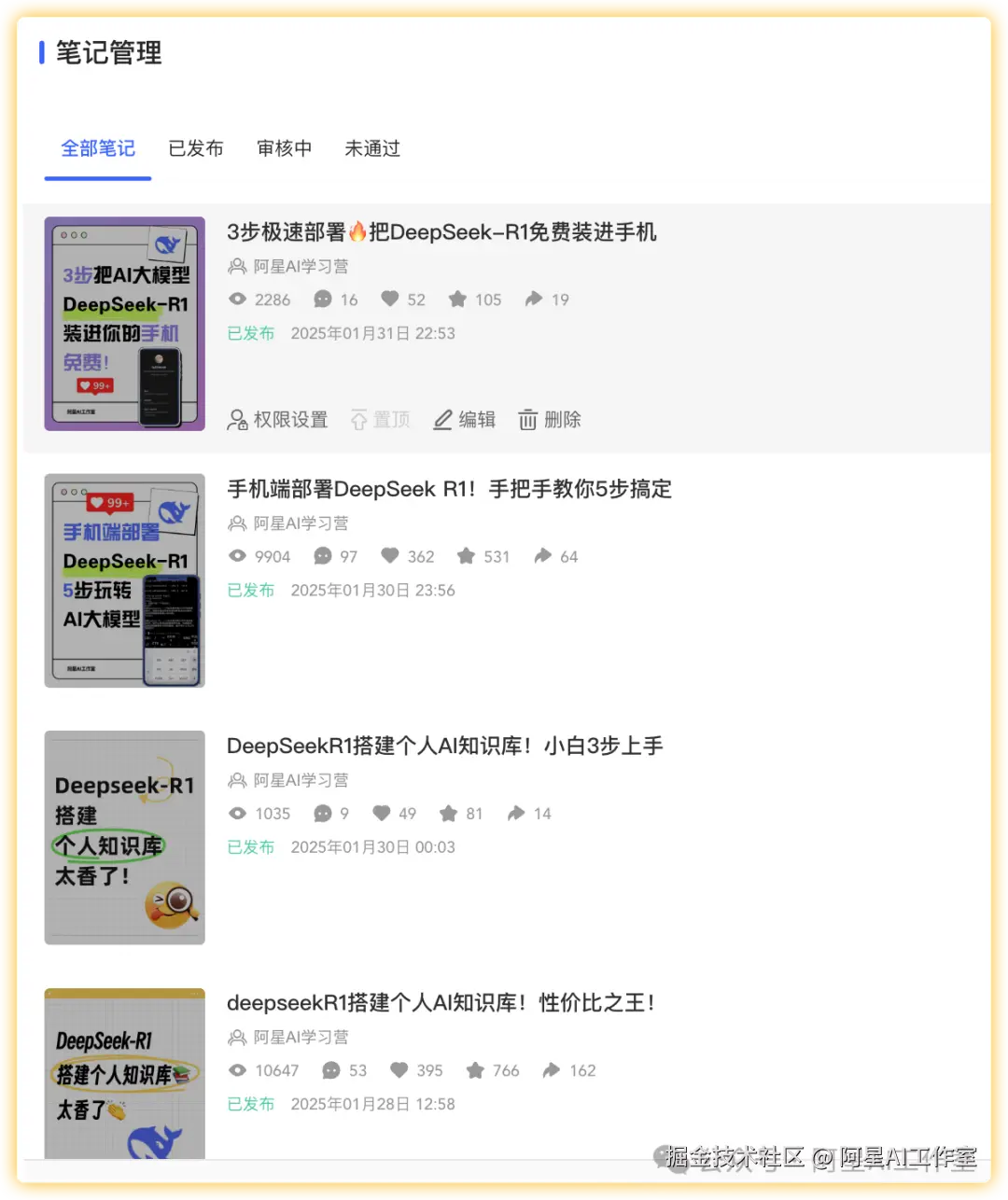Click the comment icon showing 53 on fourth note
Image resolution: width=1008 pixels, height=1200 pixels.
pos(333,1070)
